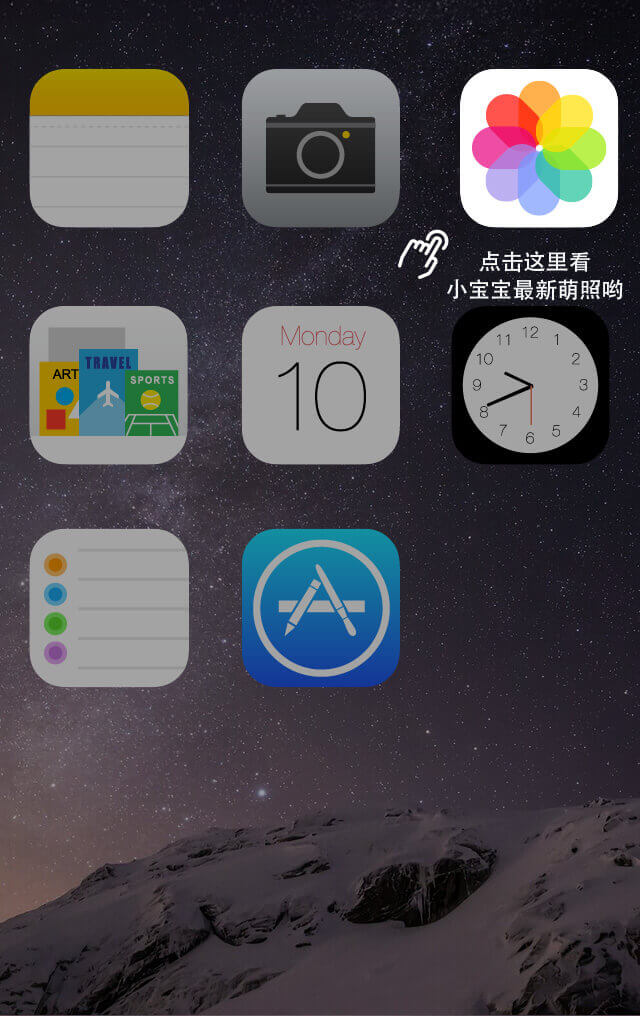The height and width of the screenshot is (1016, 640).
Task: Open the Notes app
Action: 109,148
